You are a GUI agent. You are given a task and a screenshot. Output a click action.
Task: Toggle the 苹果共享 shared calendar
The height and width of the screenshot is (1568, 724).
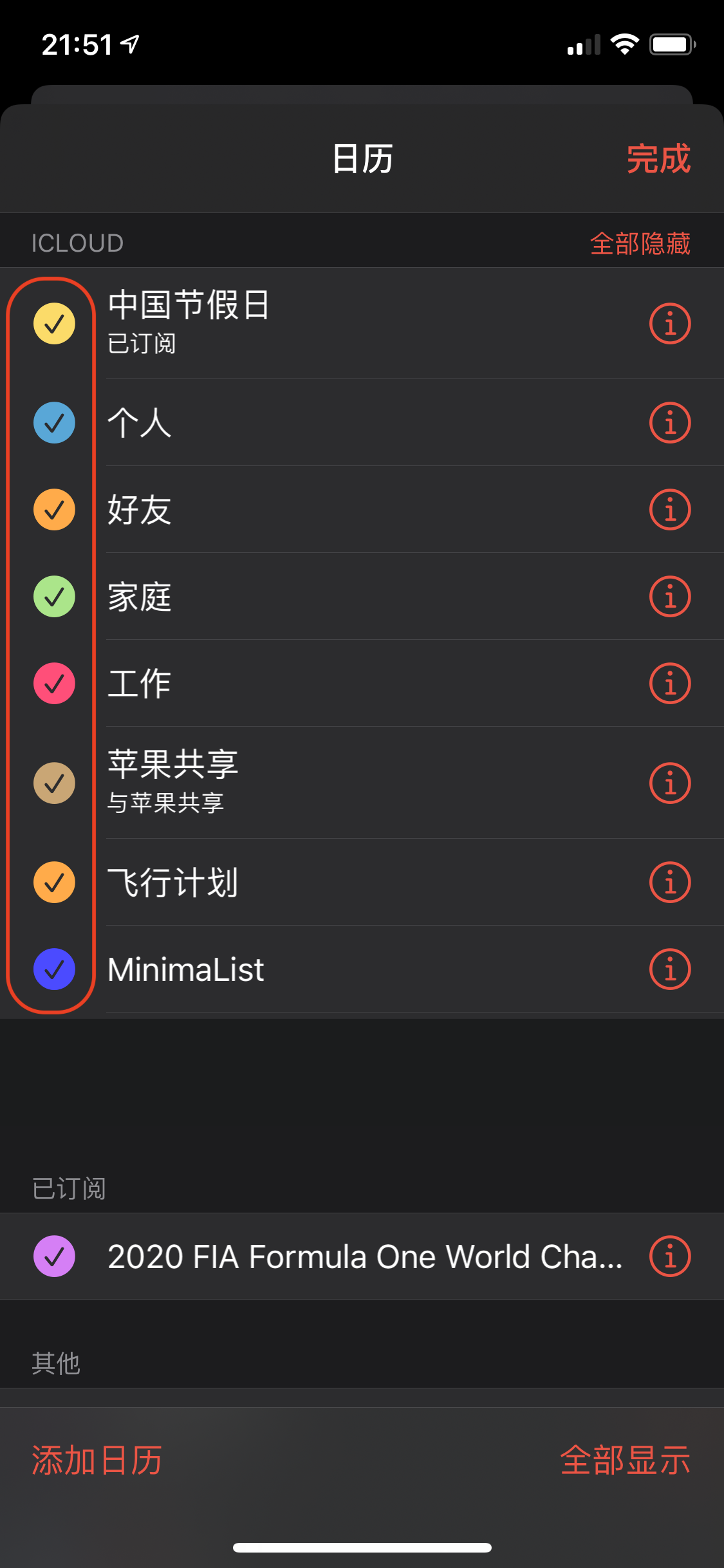tap(54, 783)
